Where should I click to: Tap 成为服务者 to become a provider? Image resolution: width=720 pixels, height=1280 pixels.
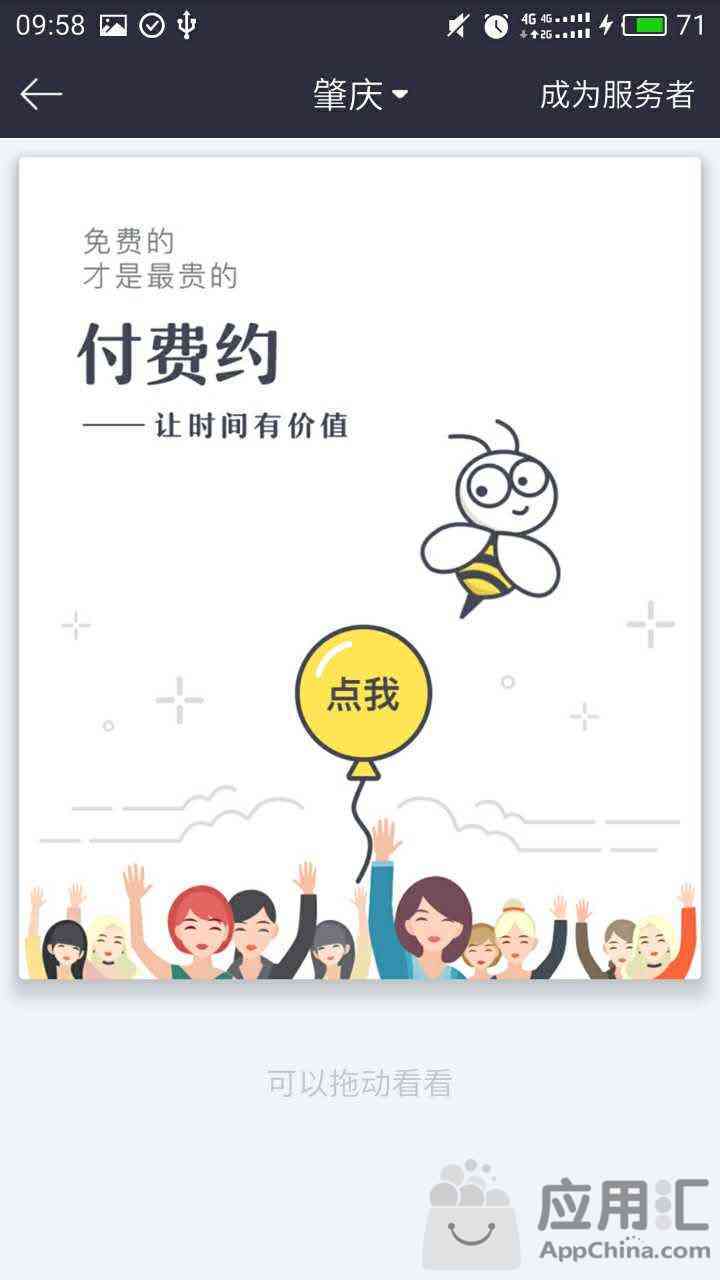(x=616, y=95)
